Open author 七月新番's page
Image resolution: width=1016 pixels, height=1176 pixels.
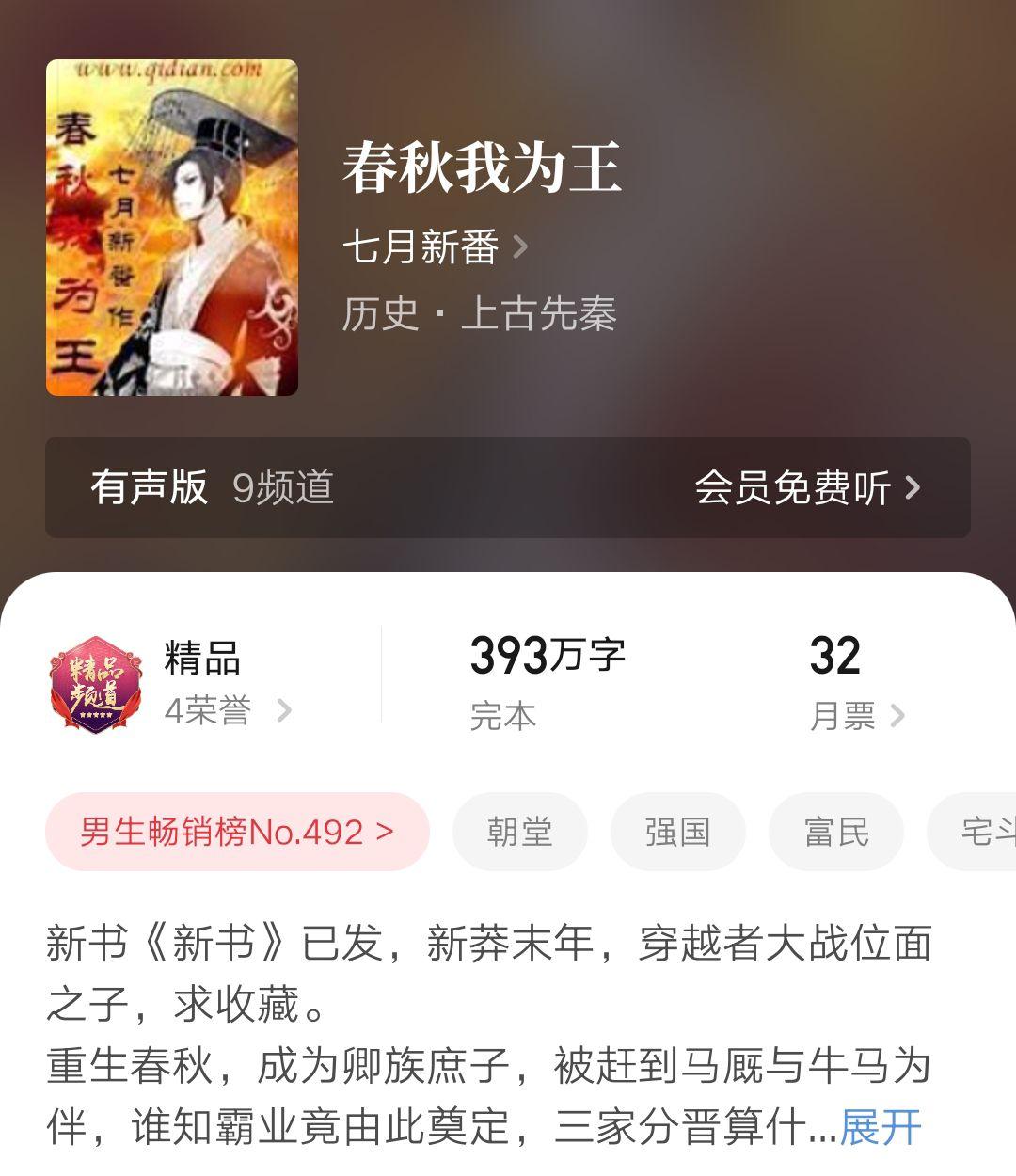[x=435, y=247]
